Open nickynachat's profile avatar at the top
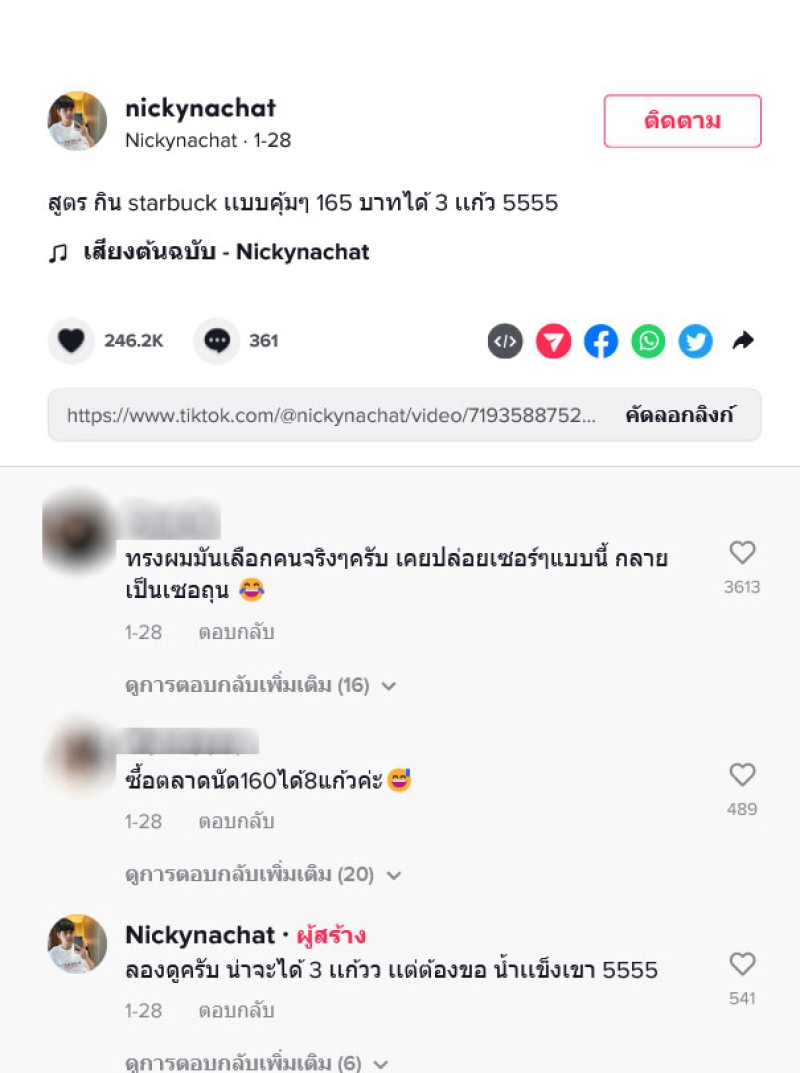Image resolution: width=800 pixels, height=1073 pixels. click(77, 121)
